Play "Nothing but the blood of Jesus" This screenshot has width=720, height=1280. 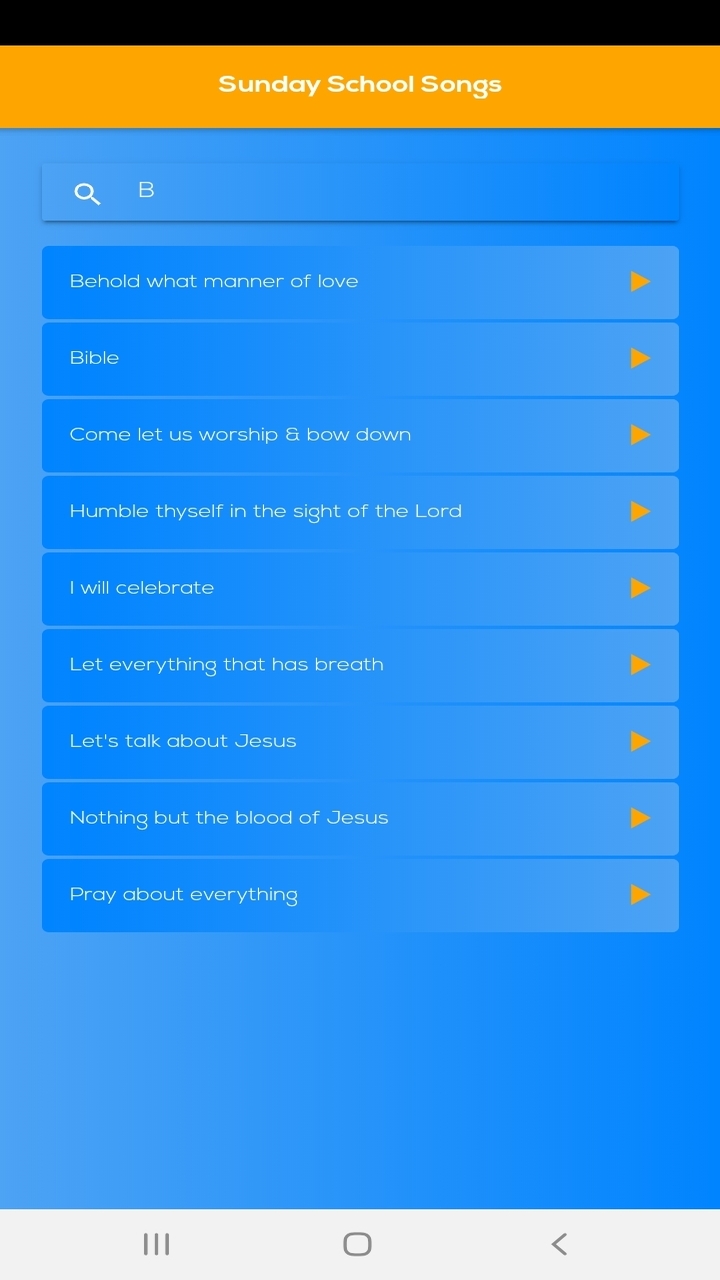click(x=639, y=818)
